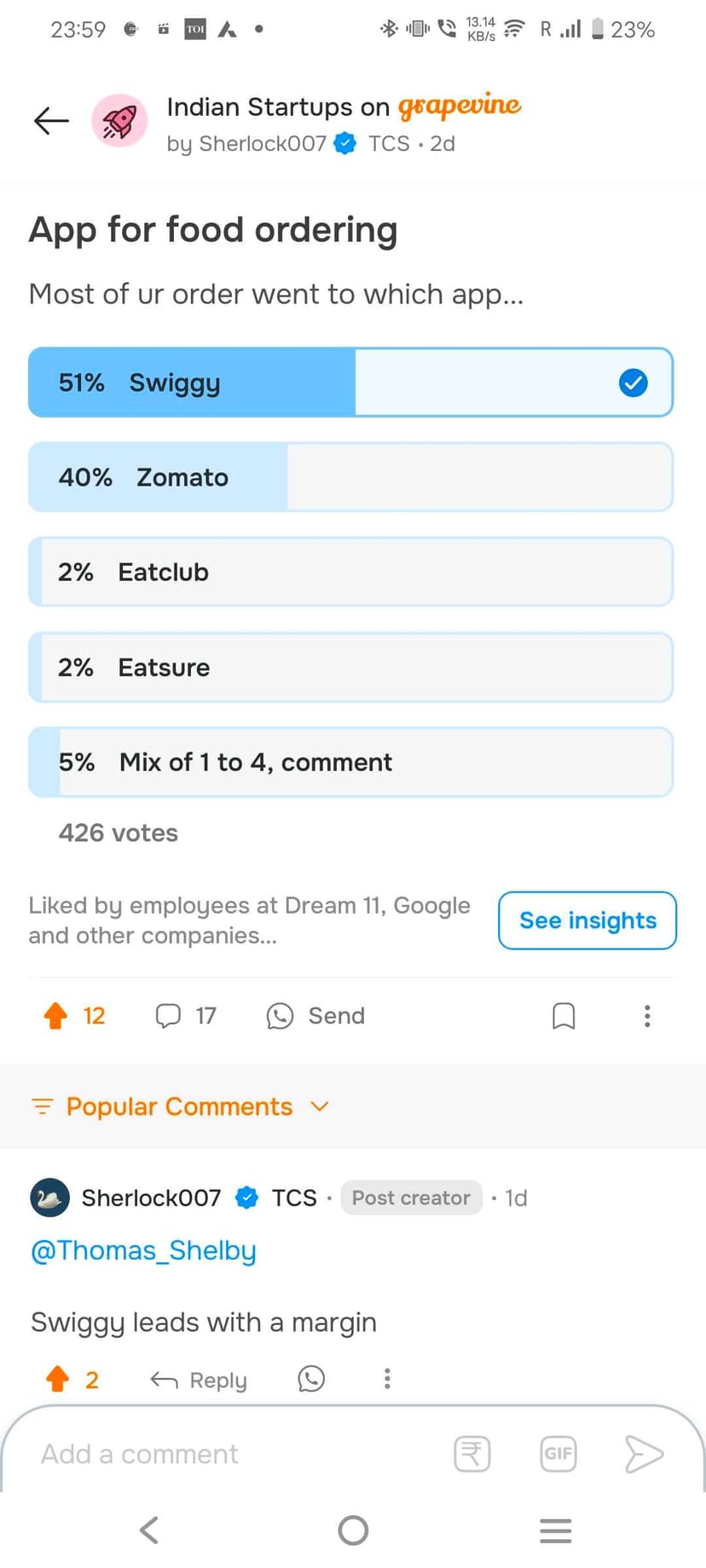Go back using the back arrow
This screenshot has height=1568, width=706.
coord(50,120)
